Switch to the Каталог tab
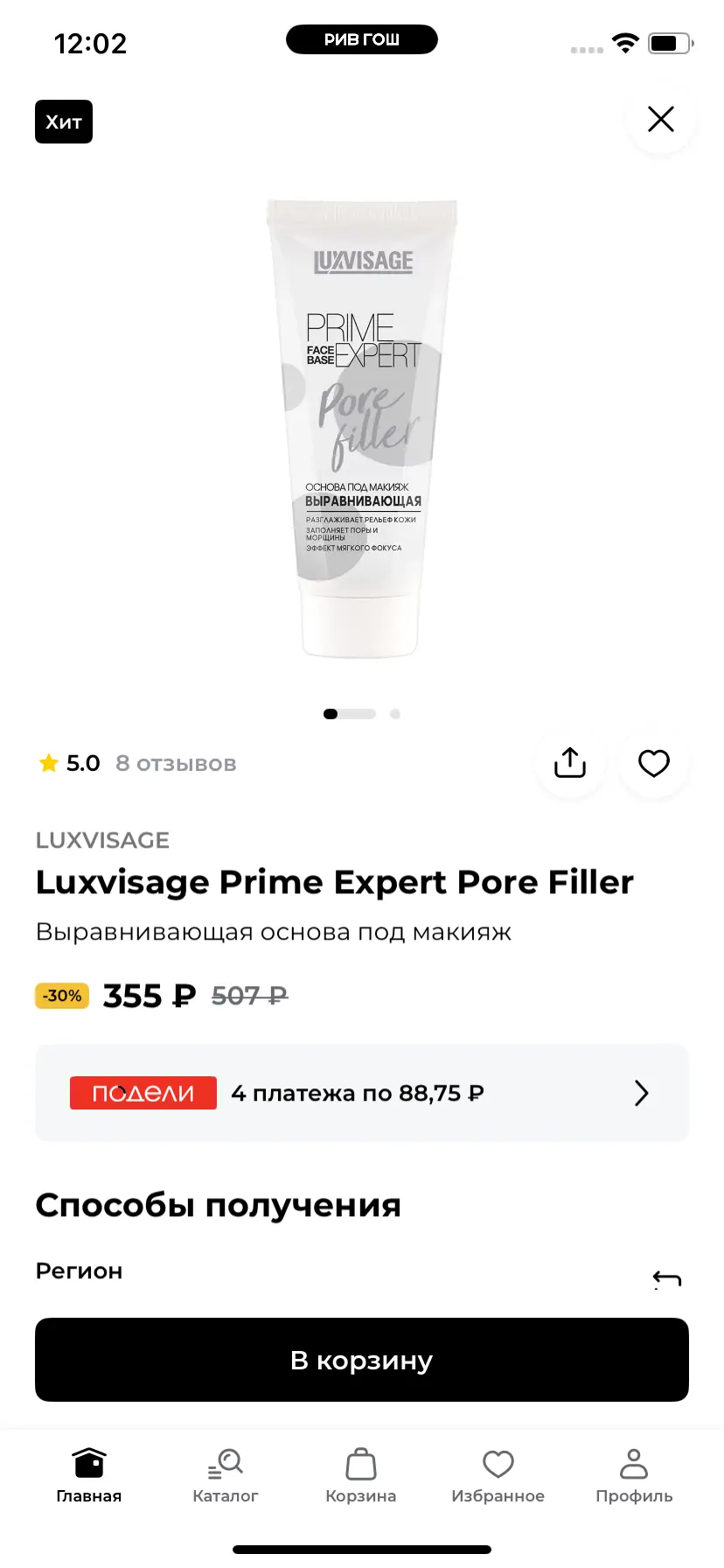The image size is (724, 1568). (226, 1475)
